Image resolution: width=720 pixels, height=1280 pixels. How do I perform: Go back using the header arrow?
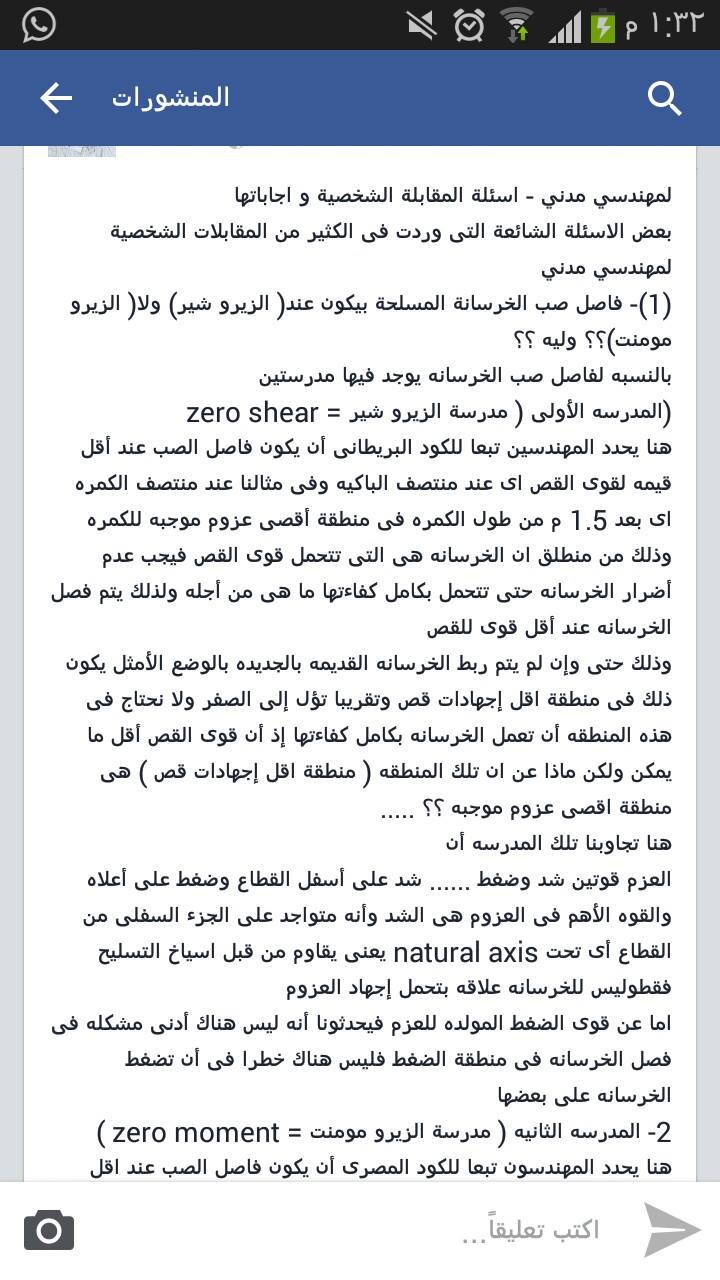tap(56, 97)
